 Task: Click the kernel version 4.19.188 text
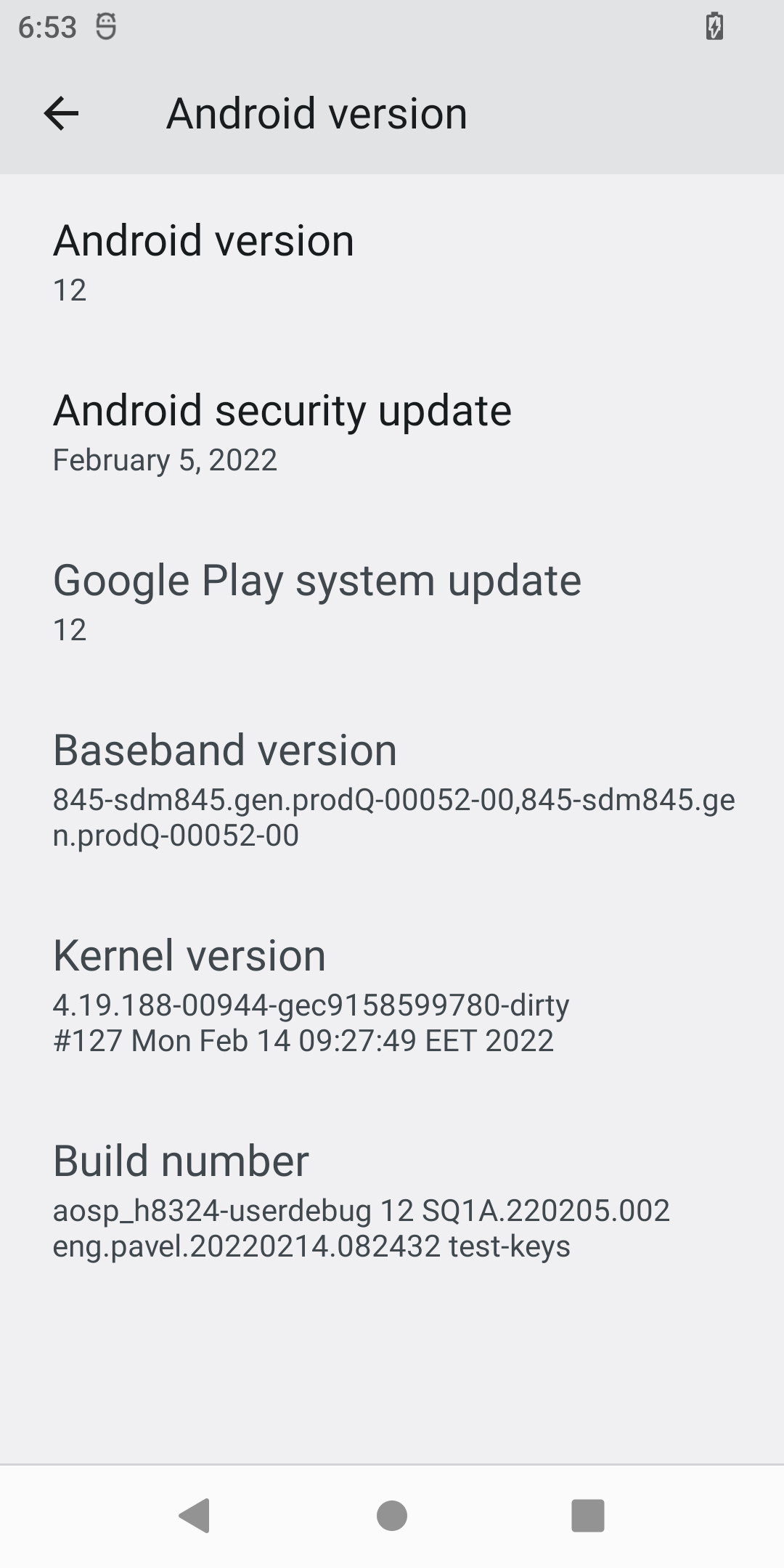click(312, 1005)
